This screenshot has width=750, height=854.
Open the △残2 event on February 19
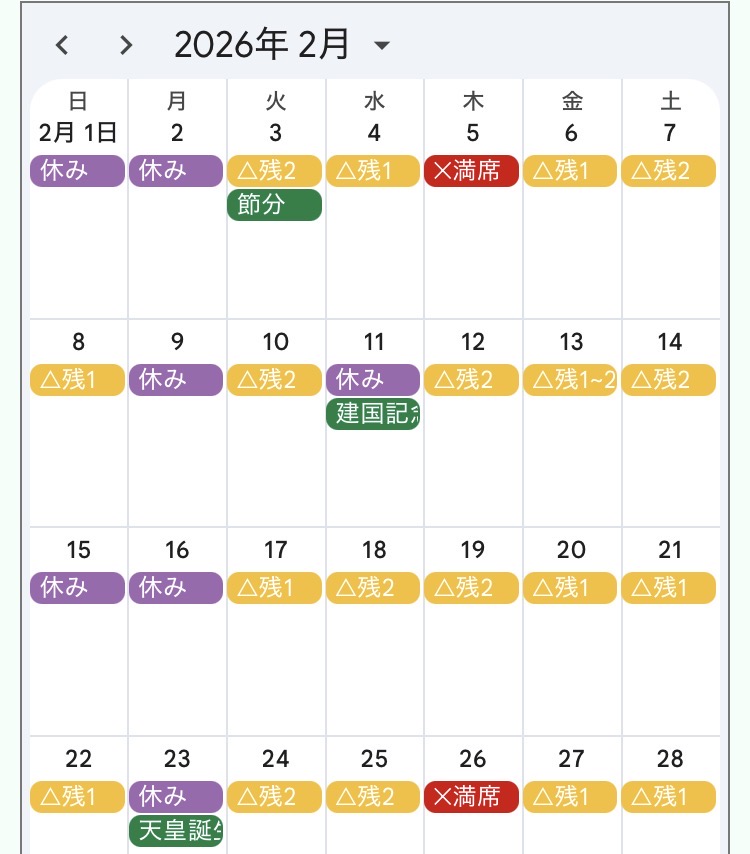tap(471, 588)
